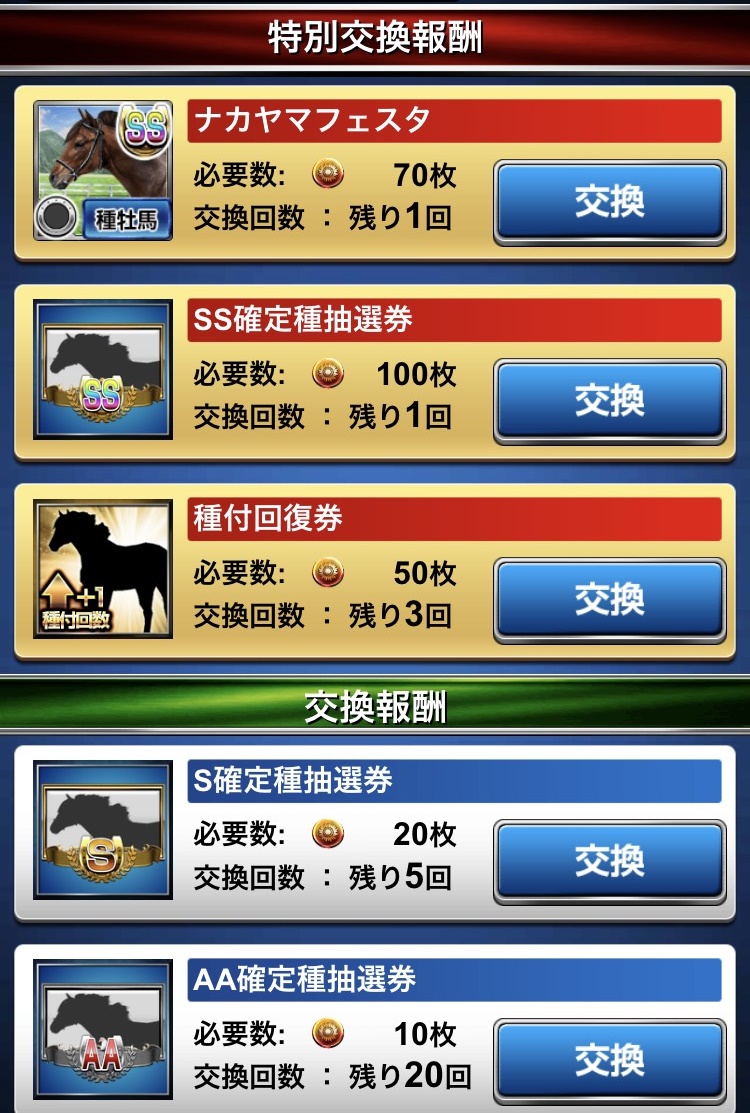Image resolution: width=750 pixels, height=1113 pixels.
Task: Open the 種付回復券 item icon
Action: (103, 568)
